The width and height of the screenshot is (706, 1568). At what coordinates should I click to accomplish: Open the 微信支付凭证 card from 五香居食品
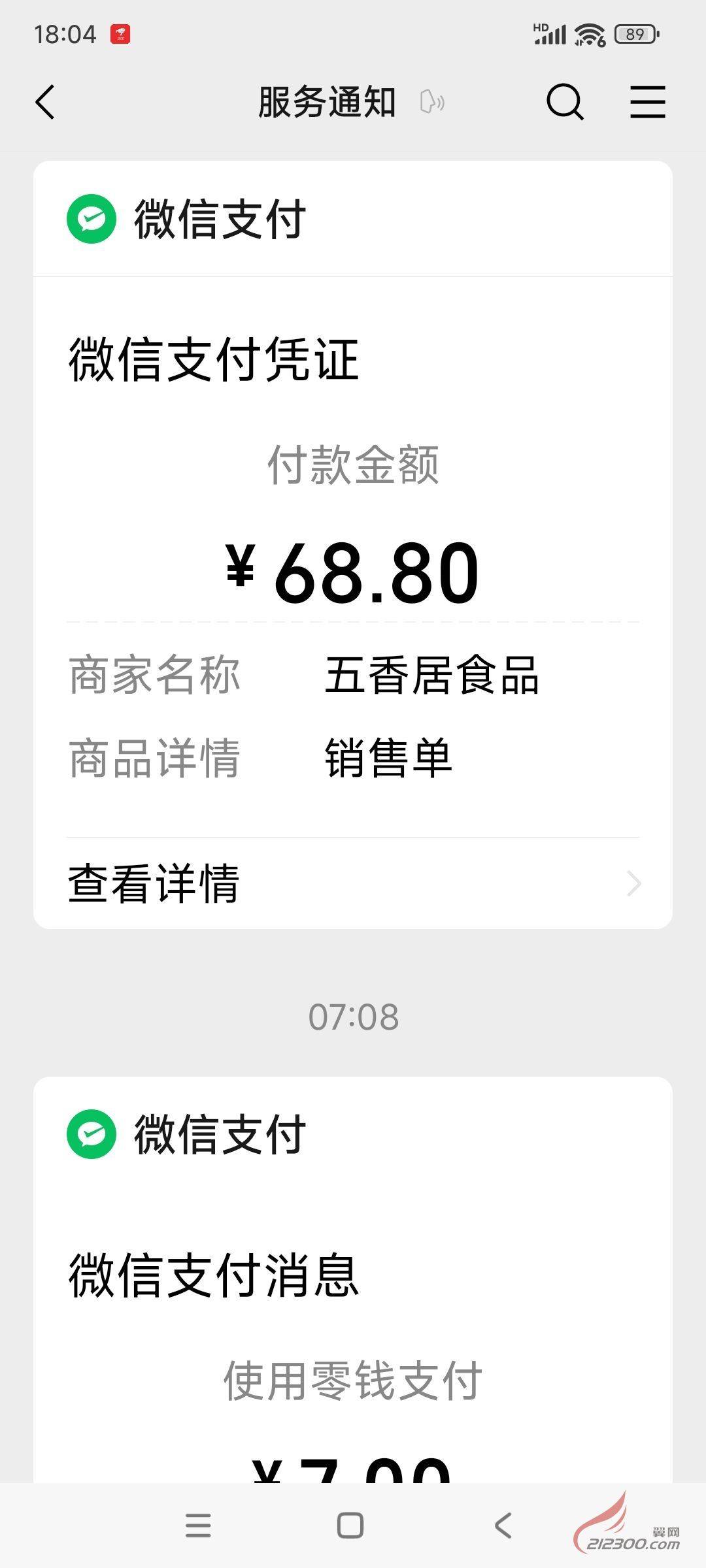(353, 544)
